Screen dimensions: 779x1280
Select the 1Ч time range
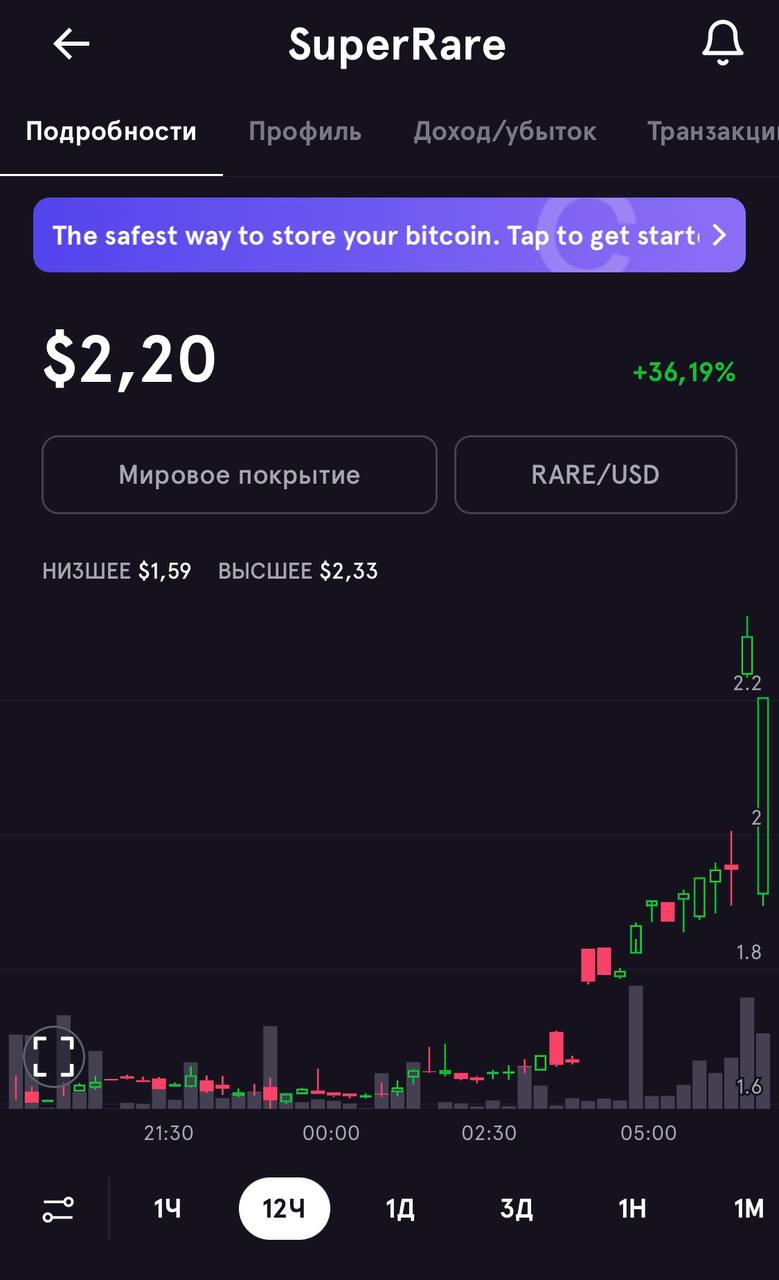[x=167, y=1209]
